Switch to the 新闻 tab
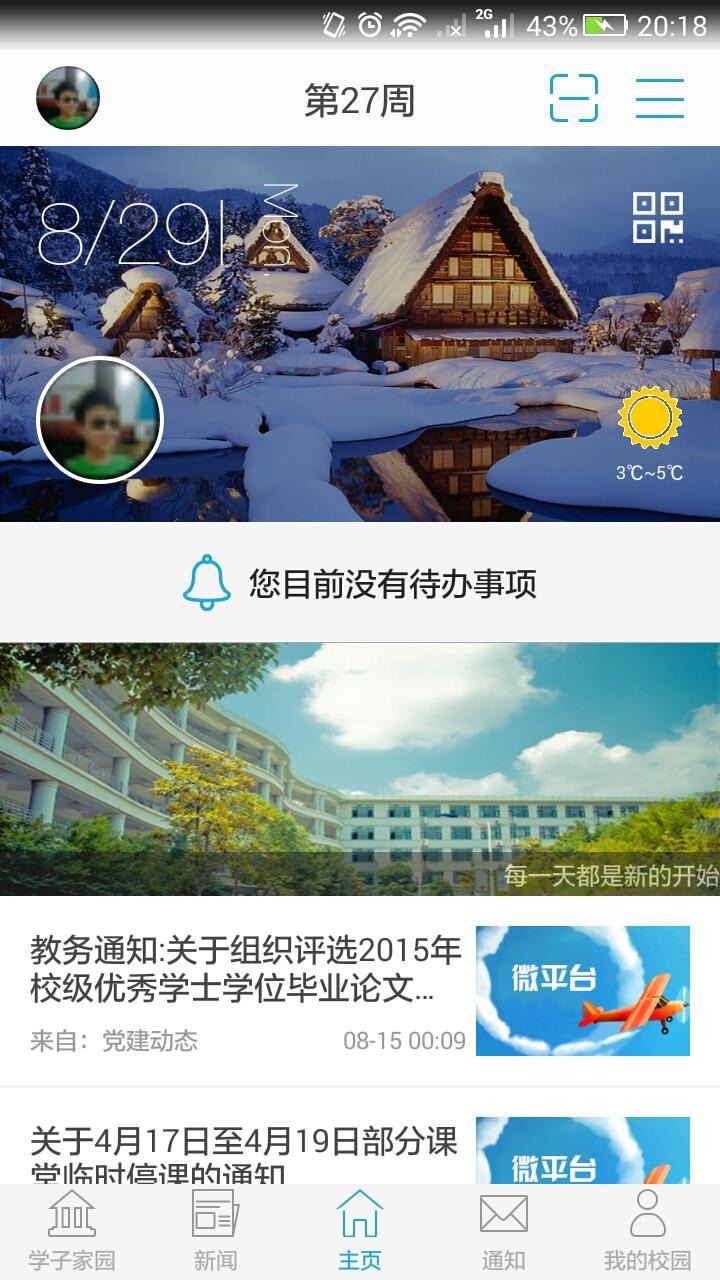Screen dimensions: 720x1280 coord(216,1232)
